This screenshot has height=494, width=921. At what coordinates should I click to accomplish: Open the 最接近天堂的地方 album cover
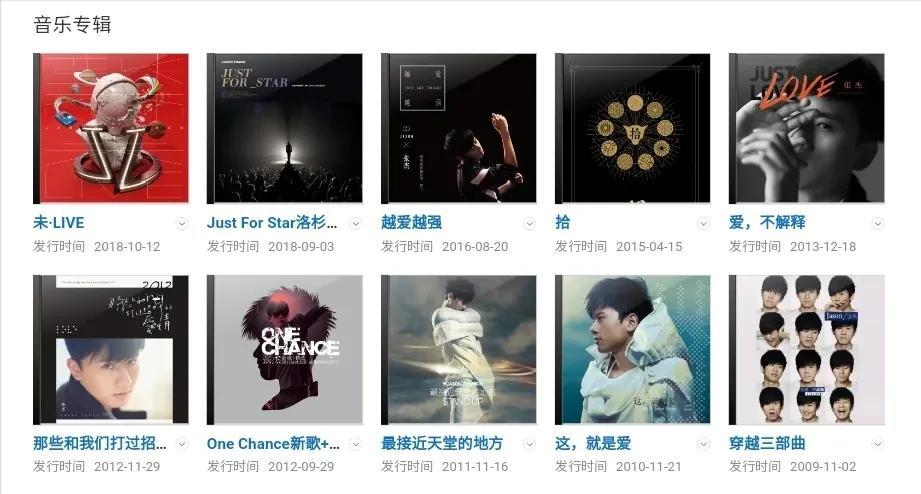459,350
